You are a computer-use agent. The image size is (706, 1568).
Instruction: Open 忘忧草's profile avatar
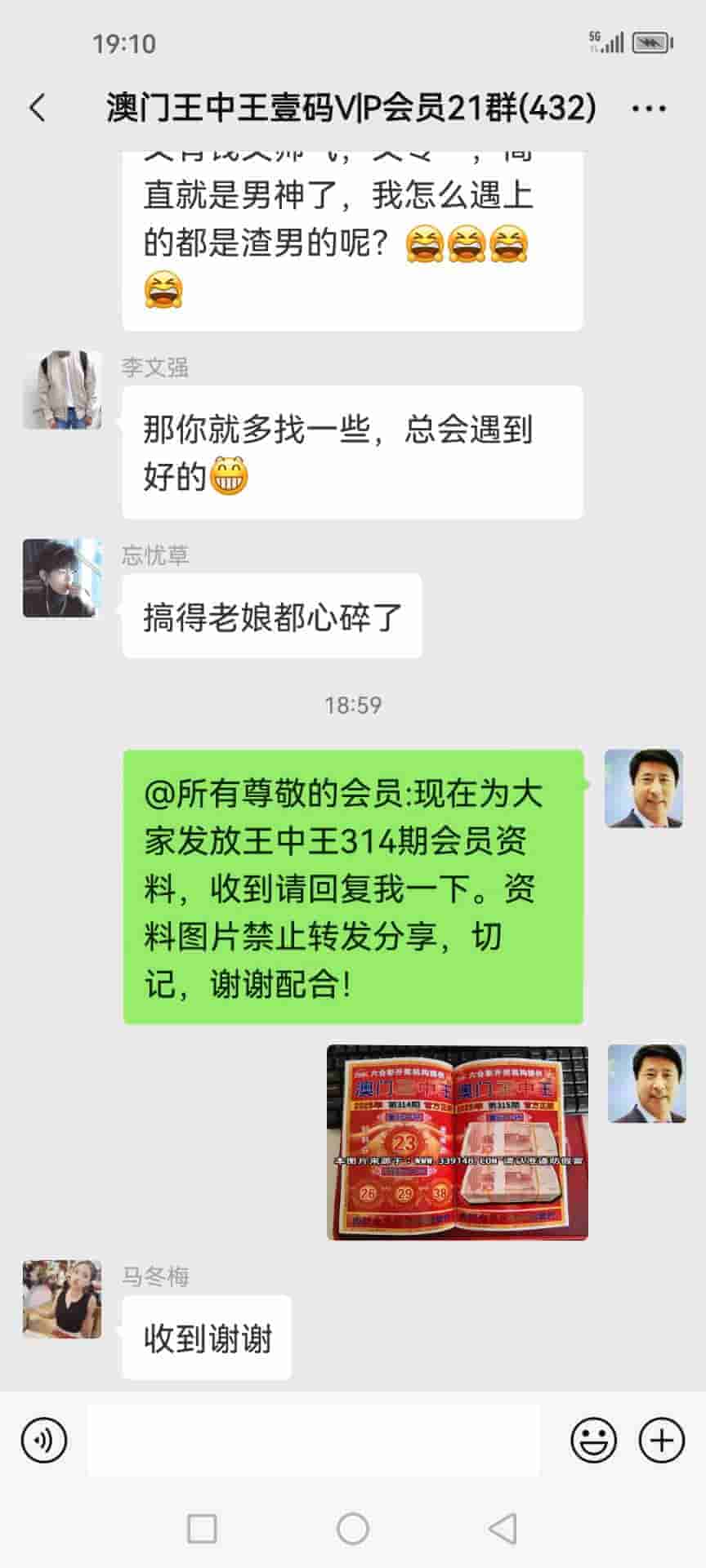pos(62,578)
